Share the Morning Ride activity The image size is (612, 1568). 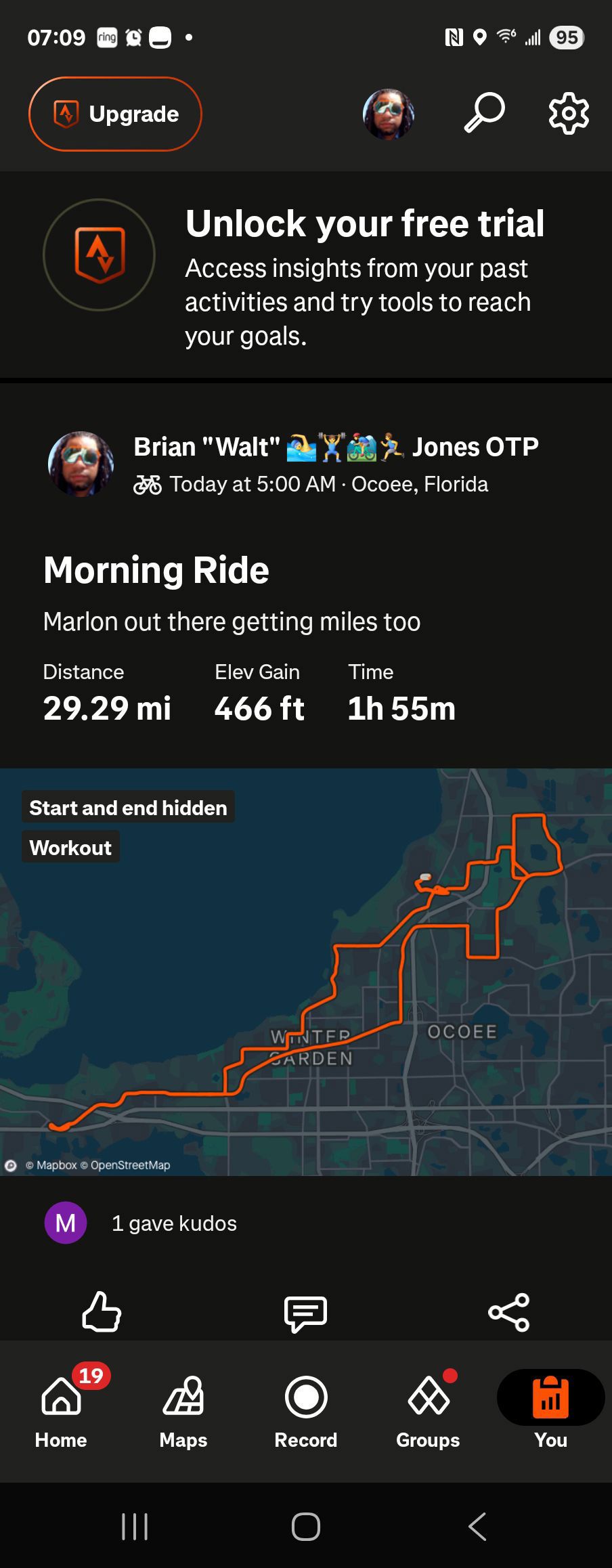click(509, 1312)
